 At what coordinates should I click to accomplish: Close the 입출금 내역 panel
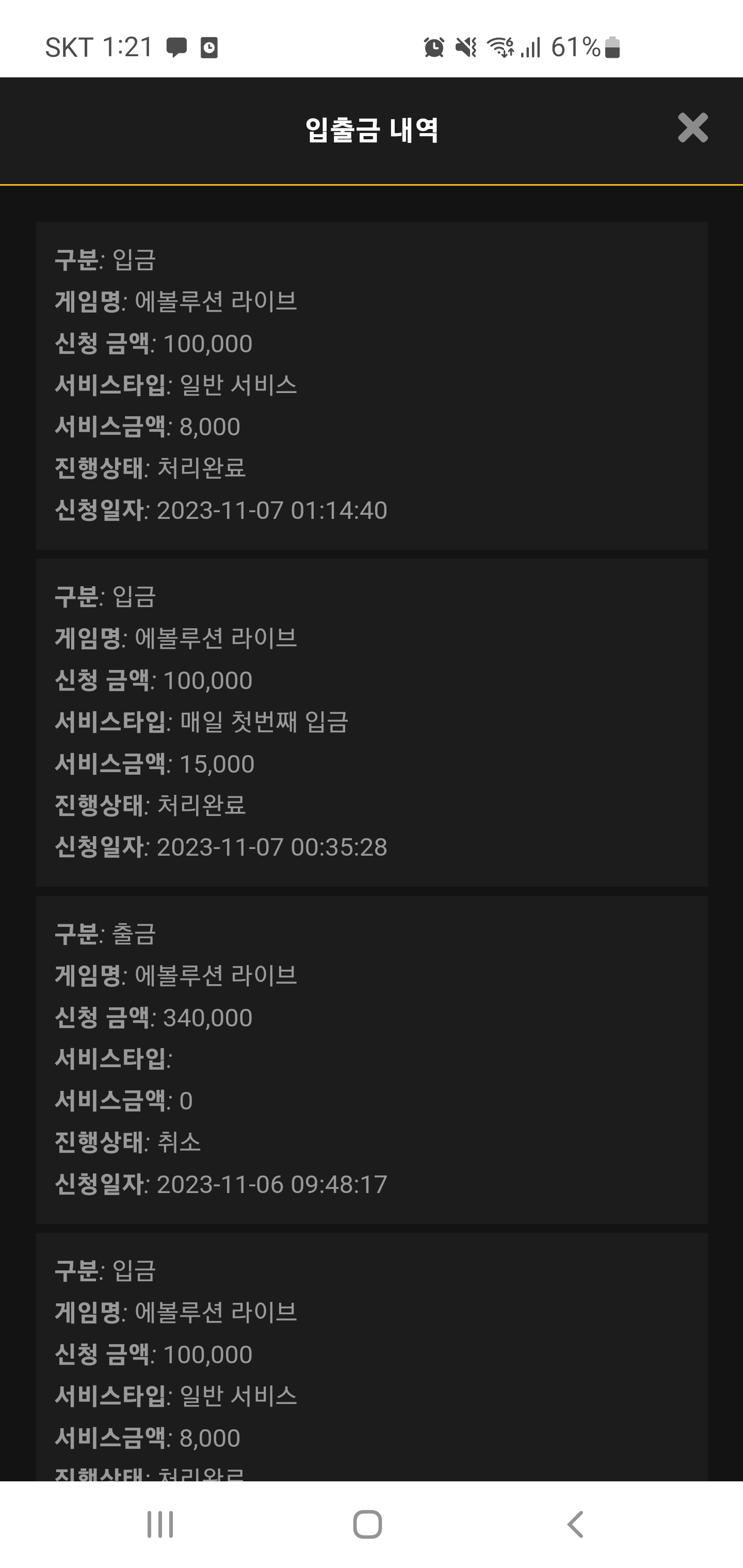[692, 128]
